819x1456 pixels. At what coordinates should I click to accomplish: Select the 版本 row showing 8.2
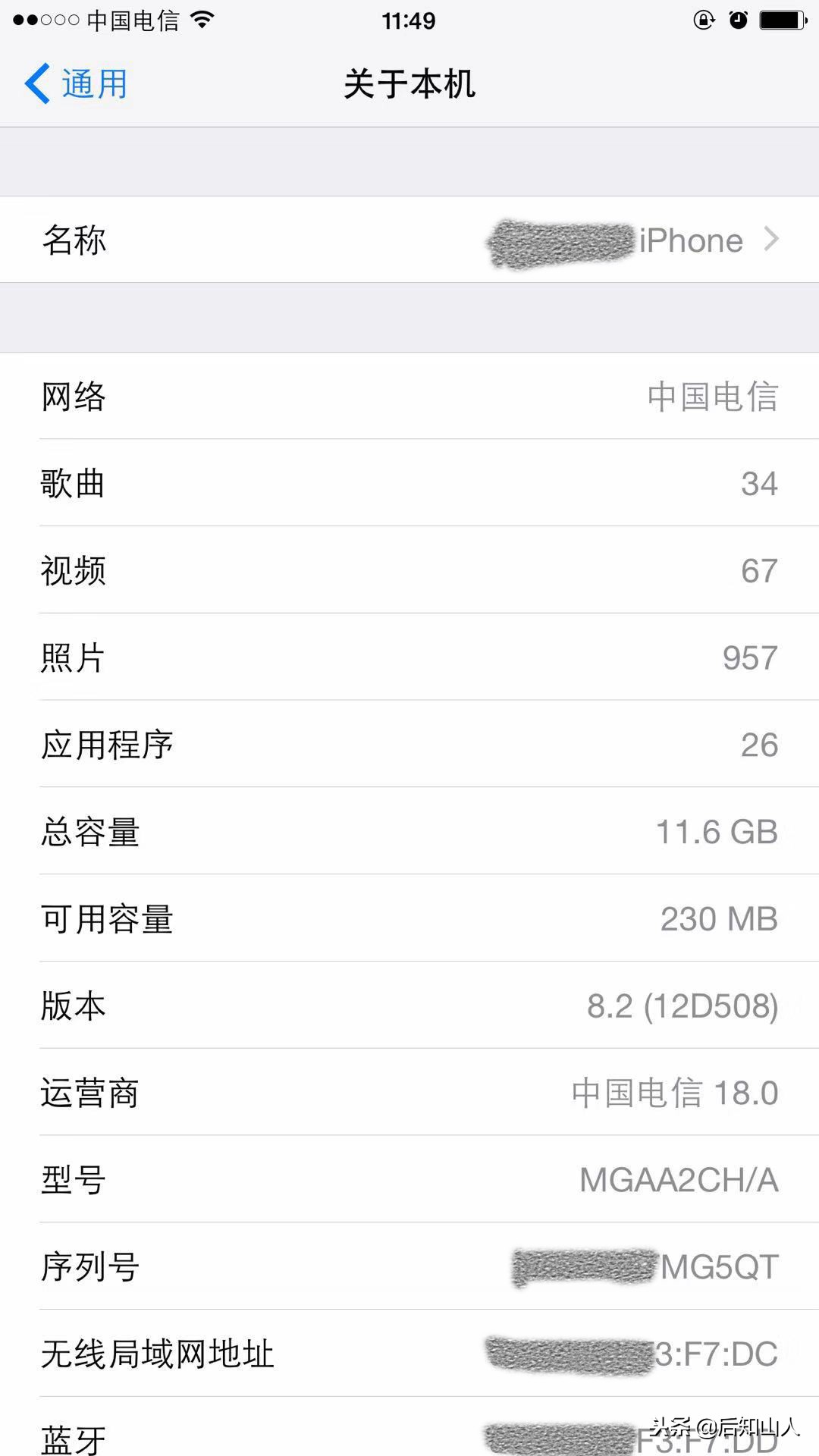tap(409, 1006)
